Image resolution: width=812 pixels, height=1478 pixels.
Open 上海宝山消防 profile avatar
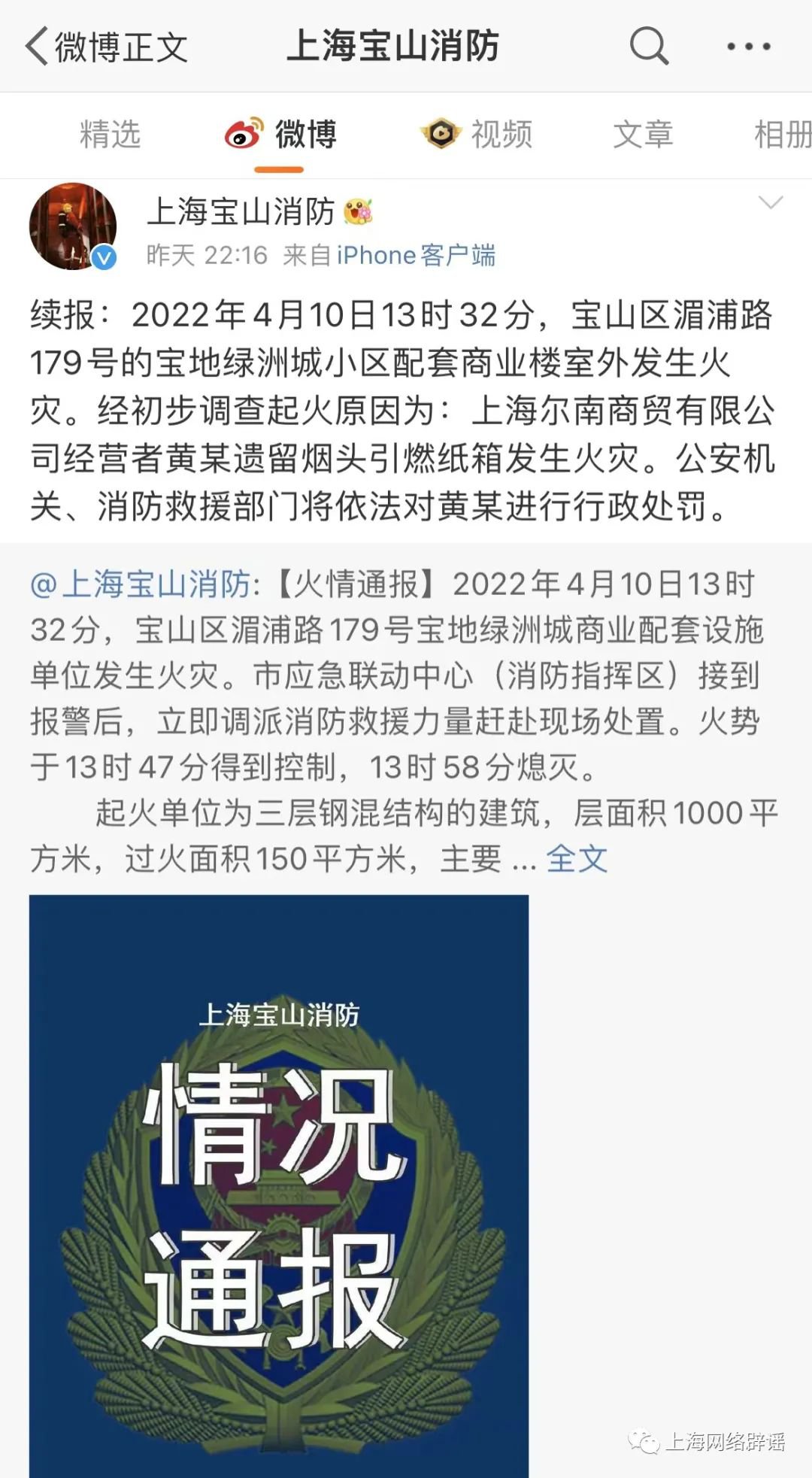pyautogui.click(x=73, y=226)
